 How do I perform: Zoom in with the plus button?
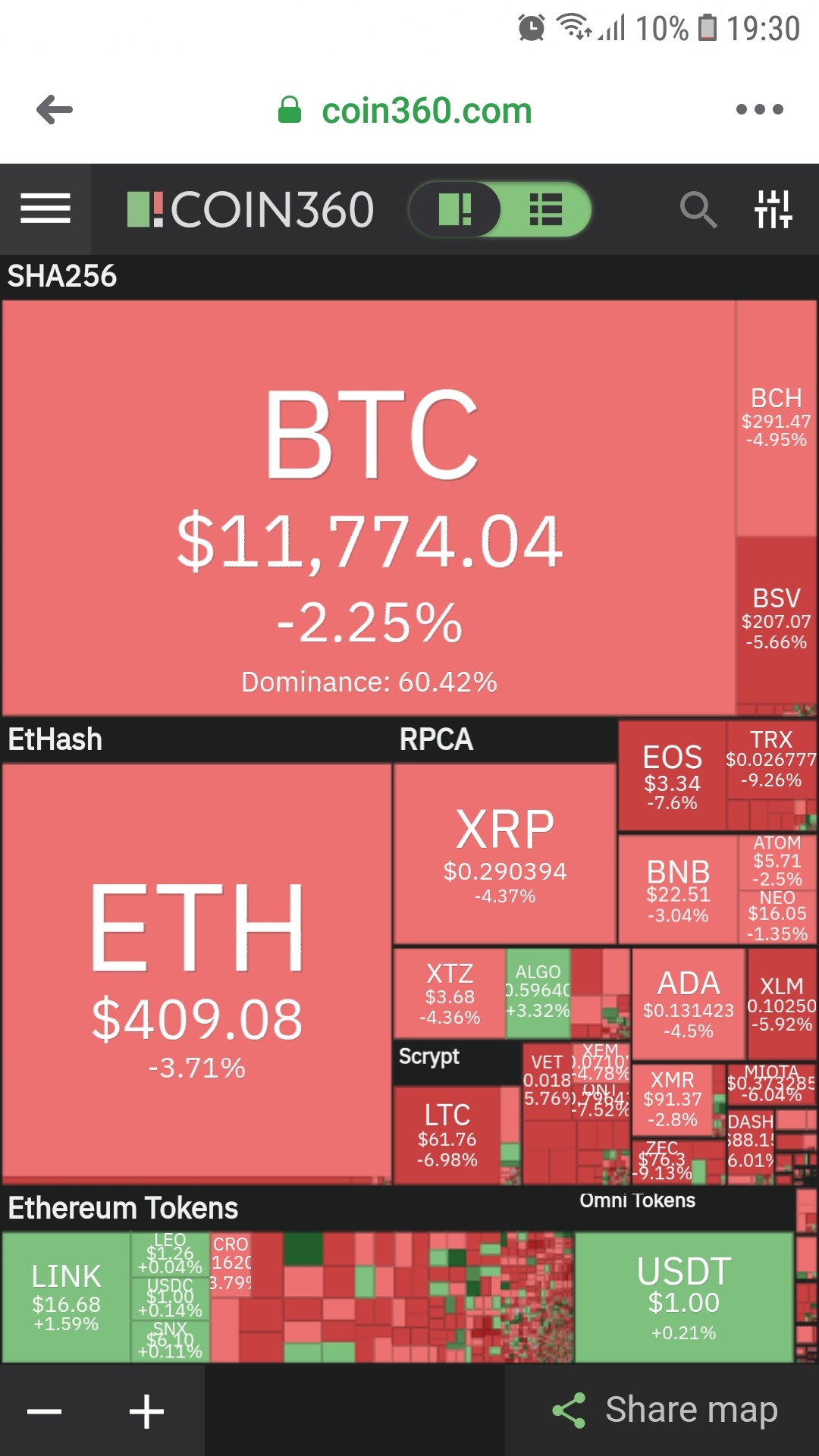146,1411
